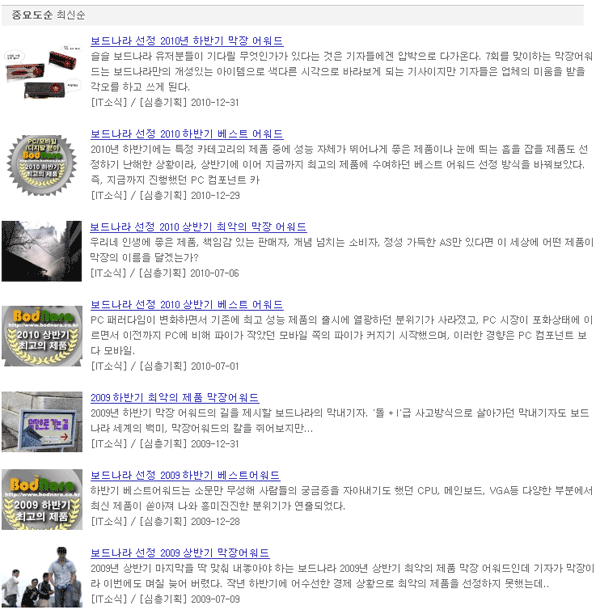Tap the 2010 하반기 최고의 제품 badge thumbnail

[x=42, y=159]
